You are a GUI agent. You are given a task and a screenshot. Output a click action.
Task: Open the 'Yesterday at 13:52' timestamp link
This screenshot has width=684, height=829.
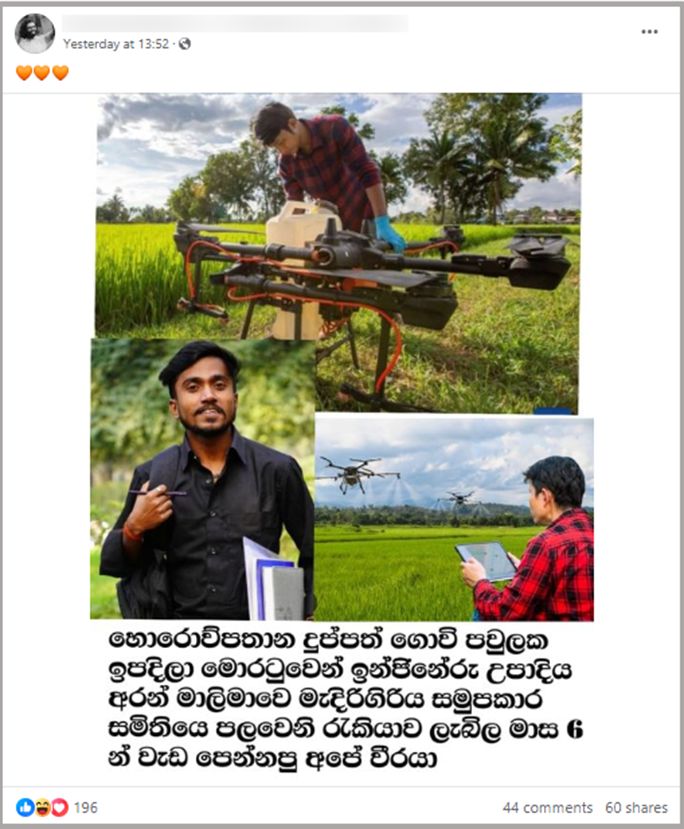coord(118,44)
